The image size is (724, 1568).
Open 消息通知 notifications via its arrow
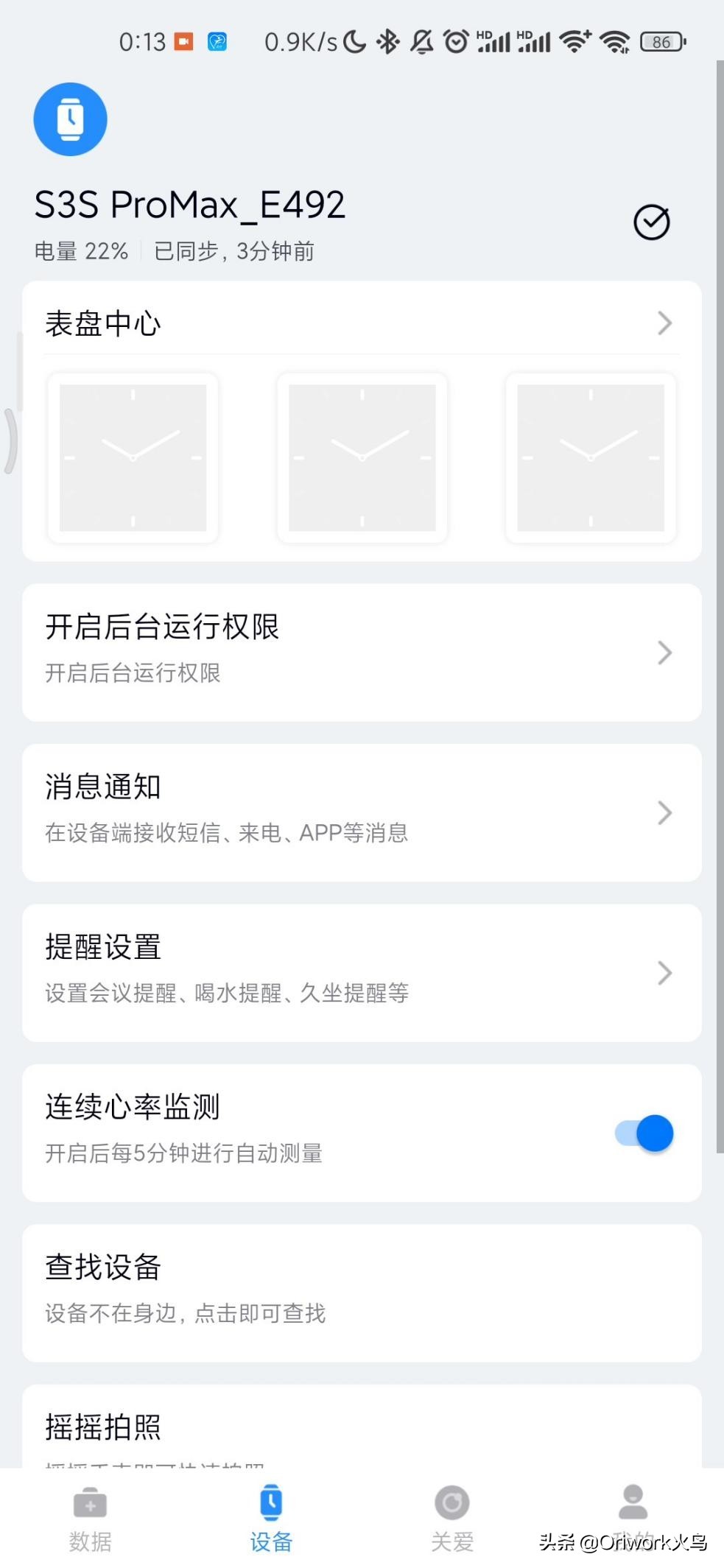point(664,812)
